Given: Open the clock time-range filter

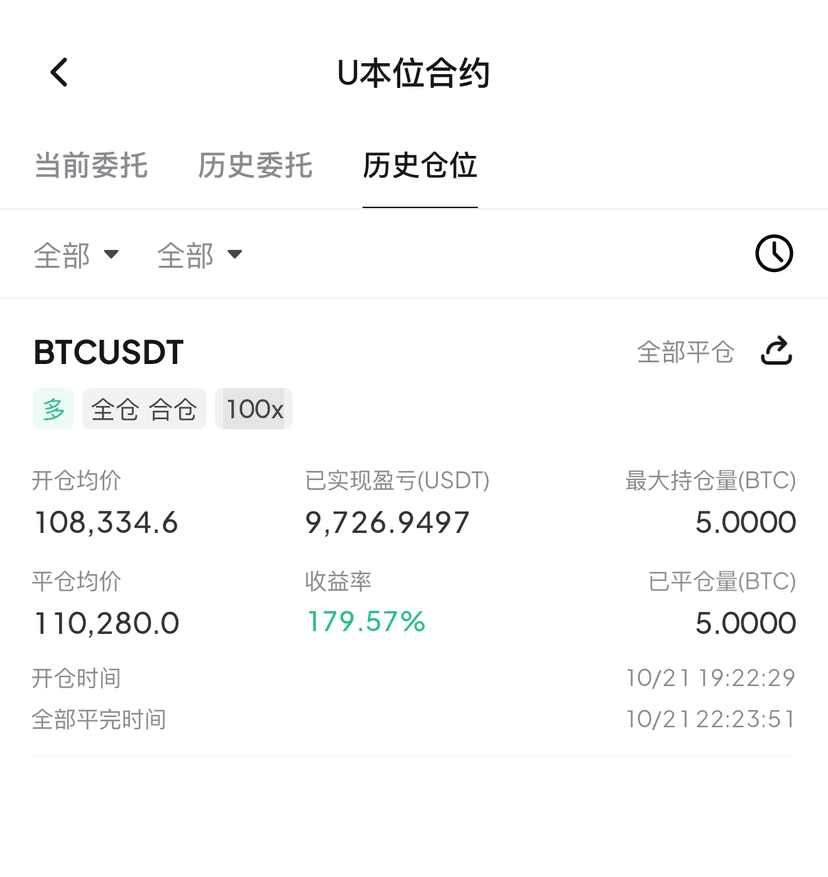Looking at the screenshot, I should tap(773, 254).
